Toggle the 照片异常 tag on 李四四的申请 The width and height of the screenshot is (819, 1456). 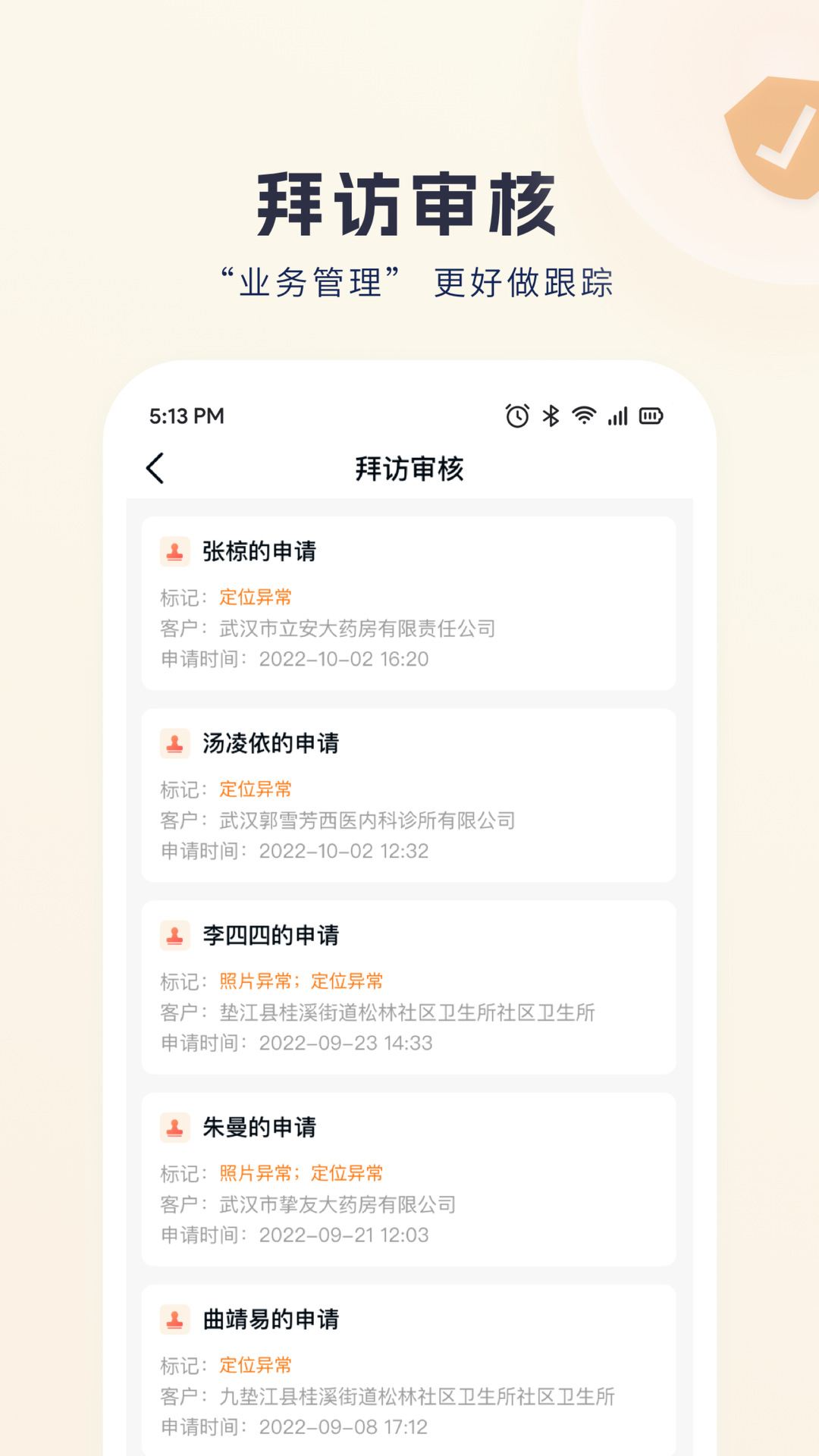tap(255, 981)
